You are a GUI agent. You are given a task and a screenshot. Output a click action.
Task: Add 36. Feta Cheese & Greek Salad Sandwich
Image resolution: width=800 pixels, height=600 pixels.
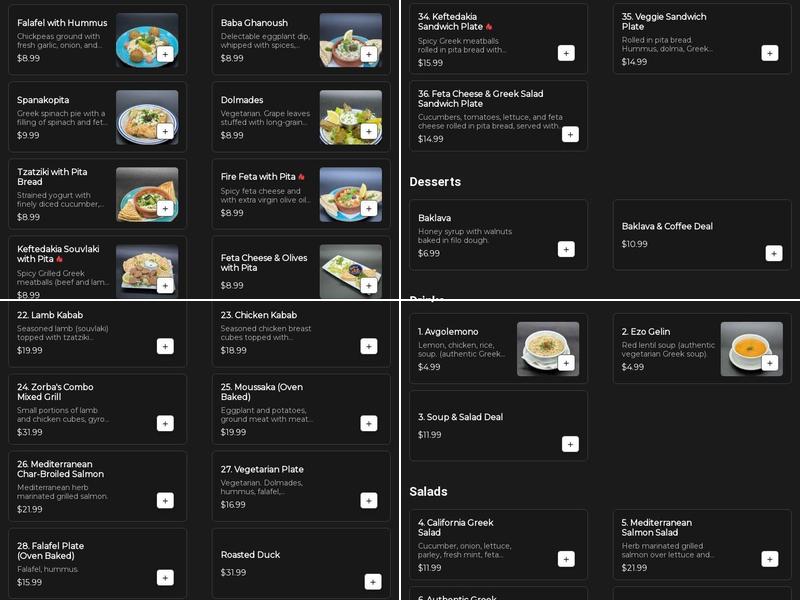click(x=570, y=134)
